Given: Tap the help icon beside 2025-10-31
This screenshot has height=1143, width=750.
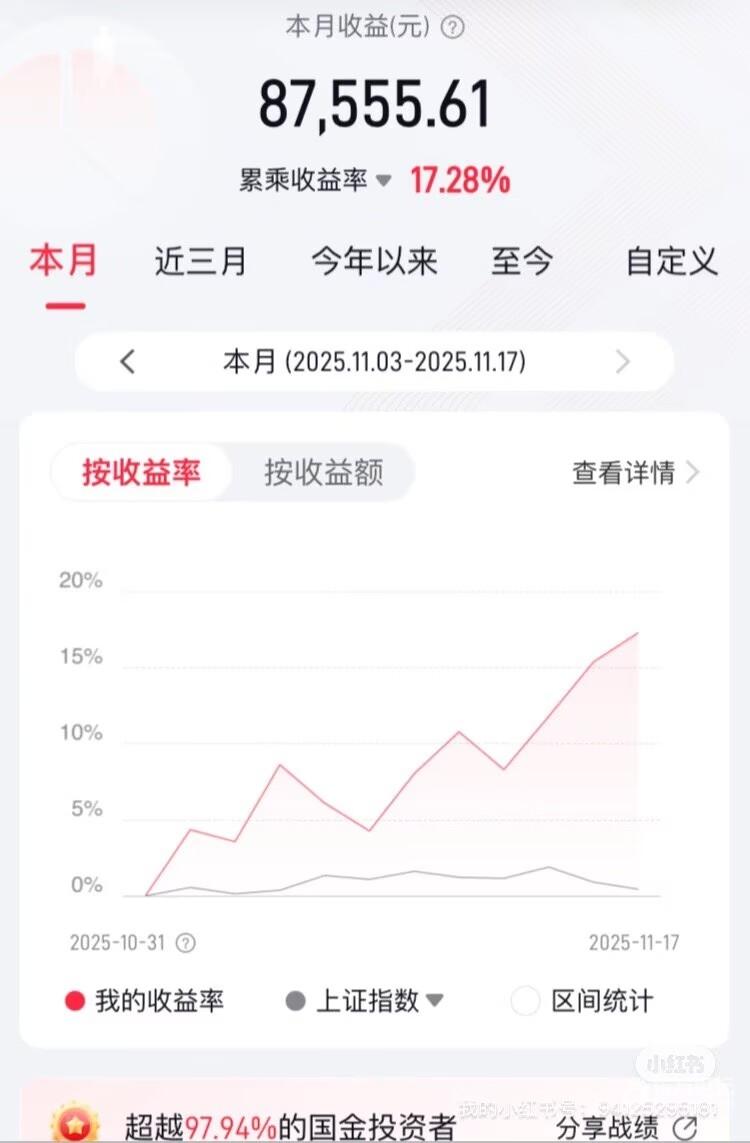Looking at the screenshot, I should click(x=186, y=942).
